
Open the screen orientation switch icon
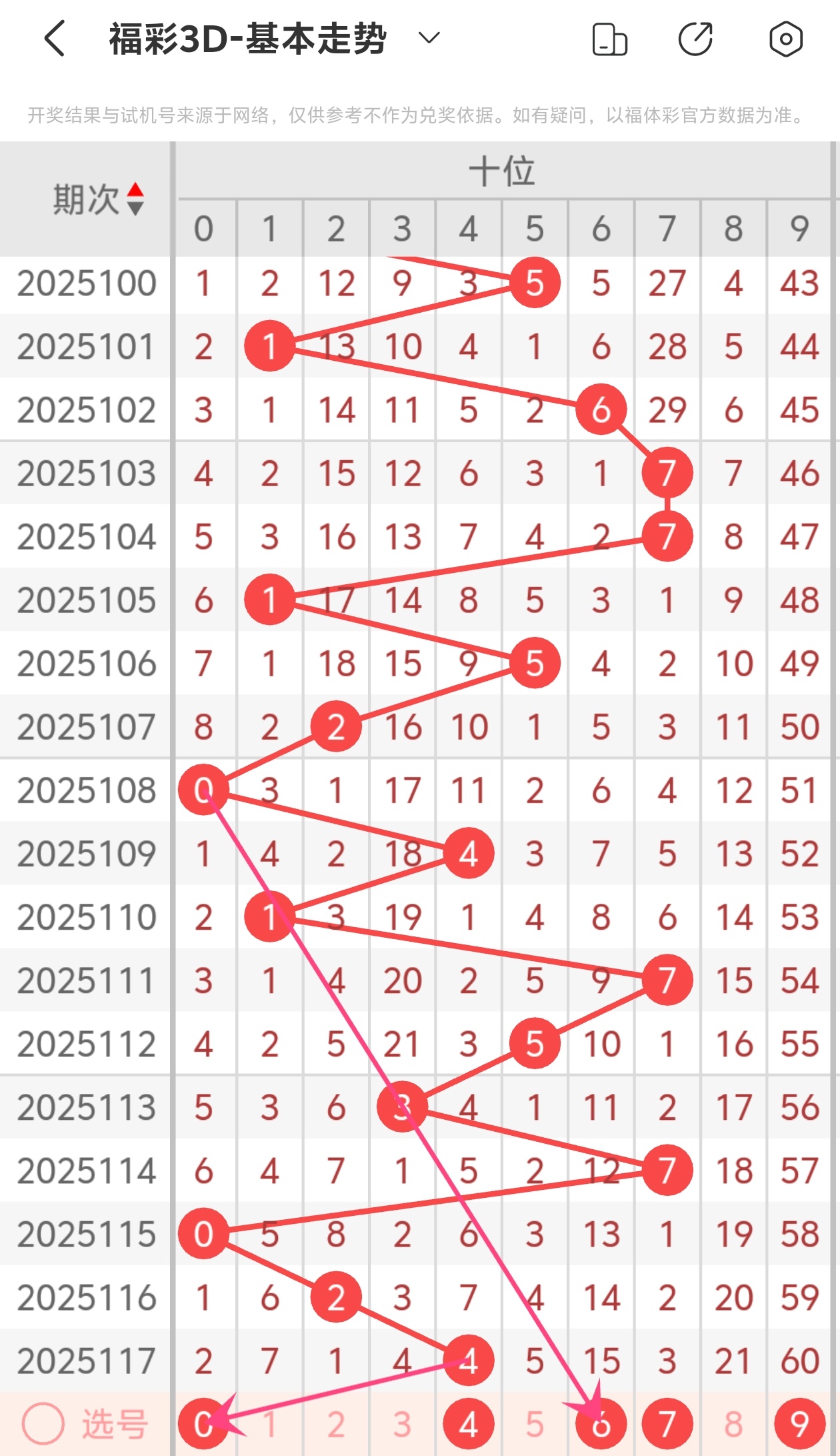[609, 39]
